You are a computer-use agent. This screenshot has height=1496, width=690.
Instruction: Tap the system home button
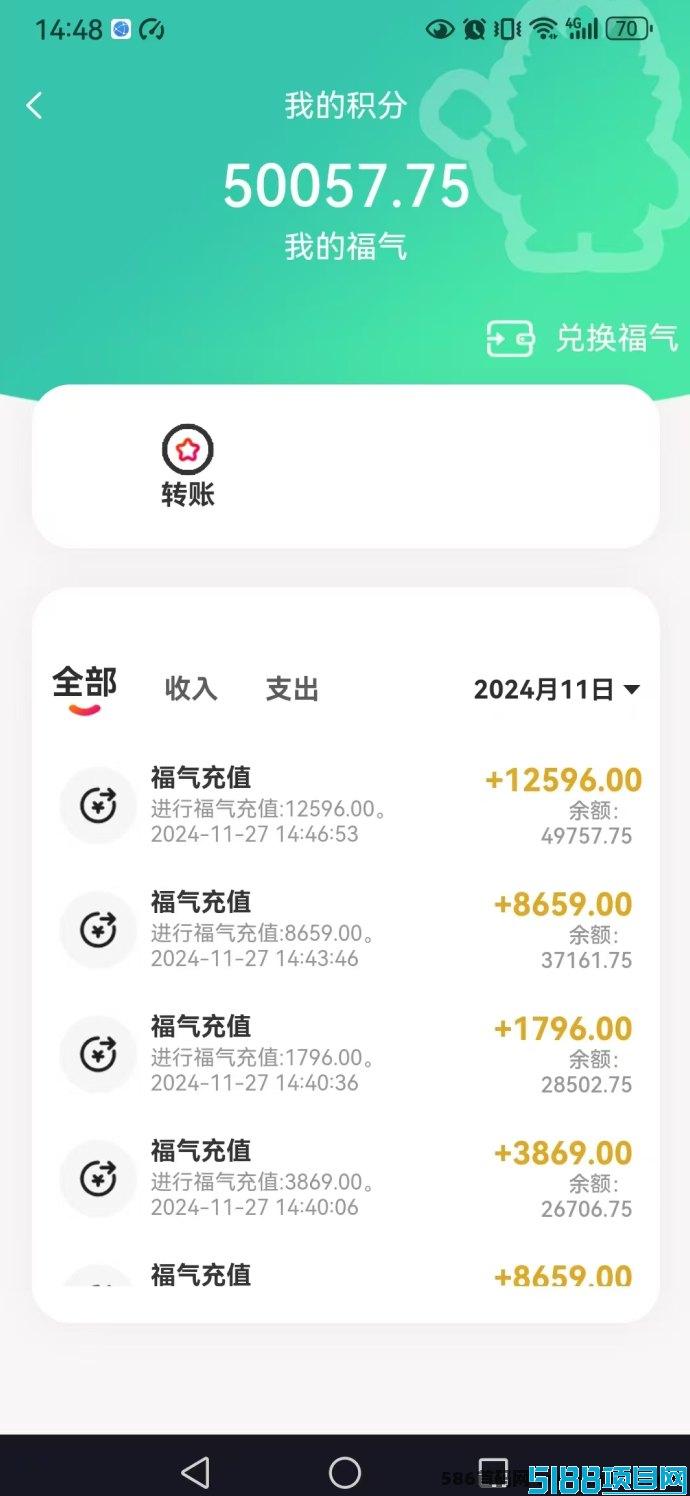[x=345, y=1471]
